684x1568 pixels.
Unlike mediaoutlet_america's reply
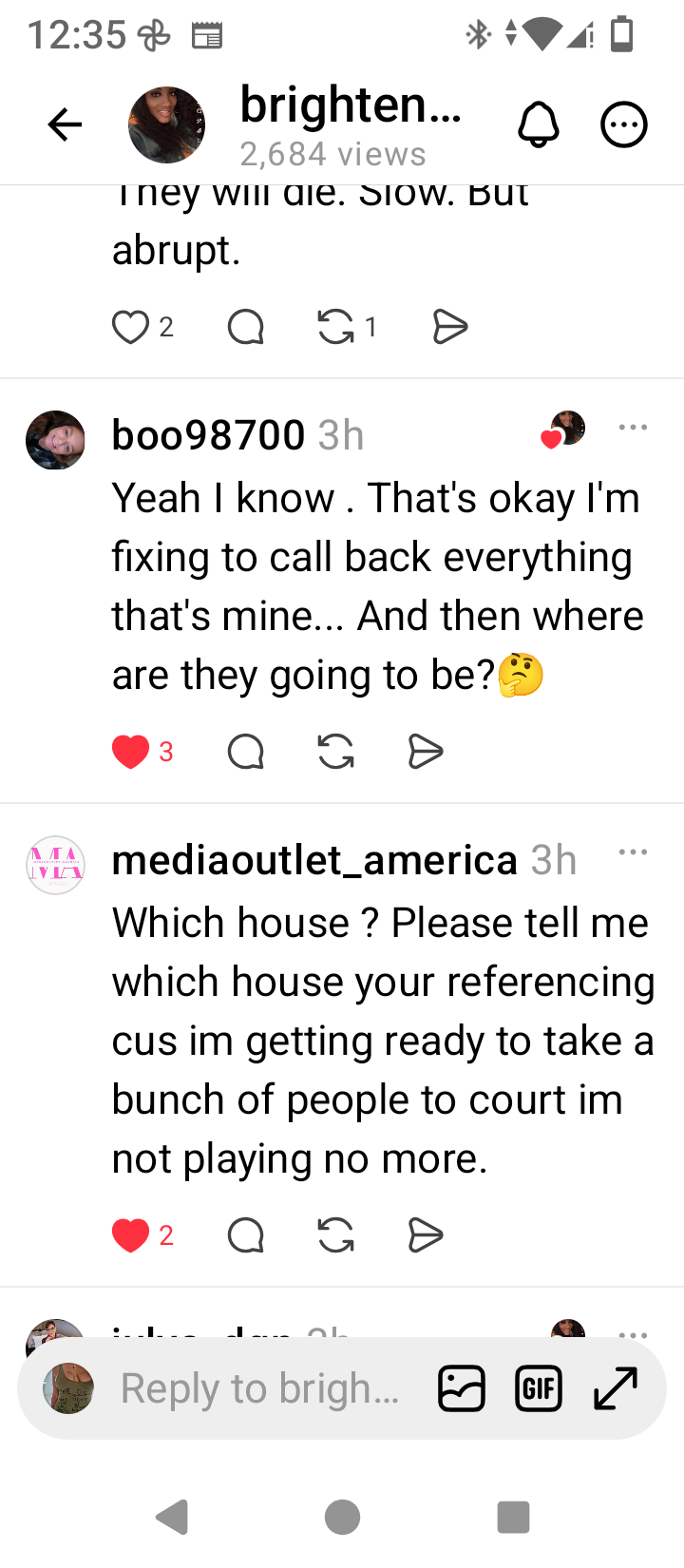click(130, 1235)
